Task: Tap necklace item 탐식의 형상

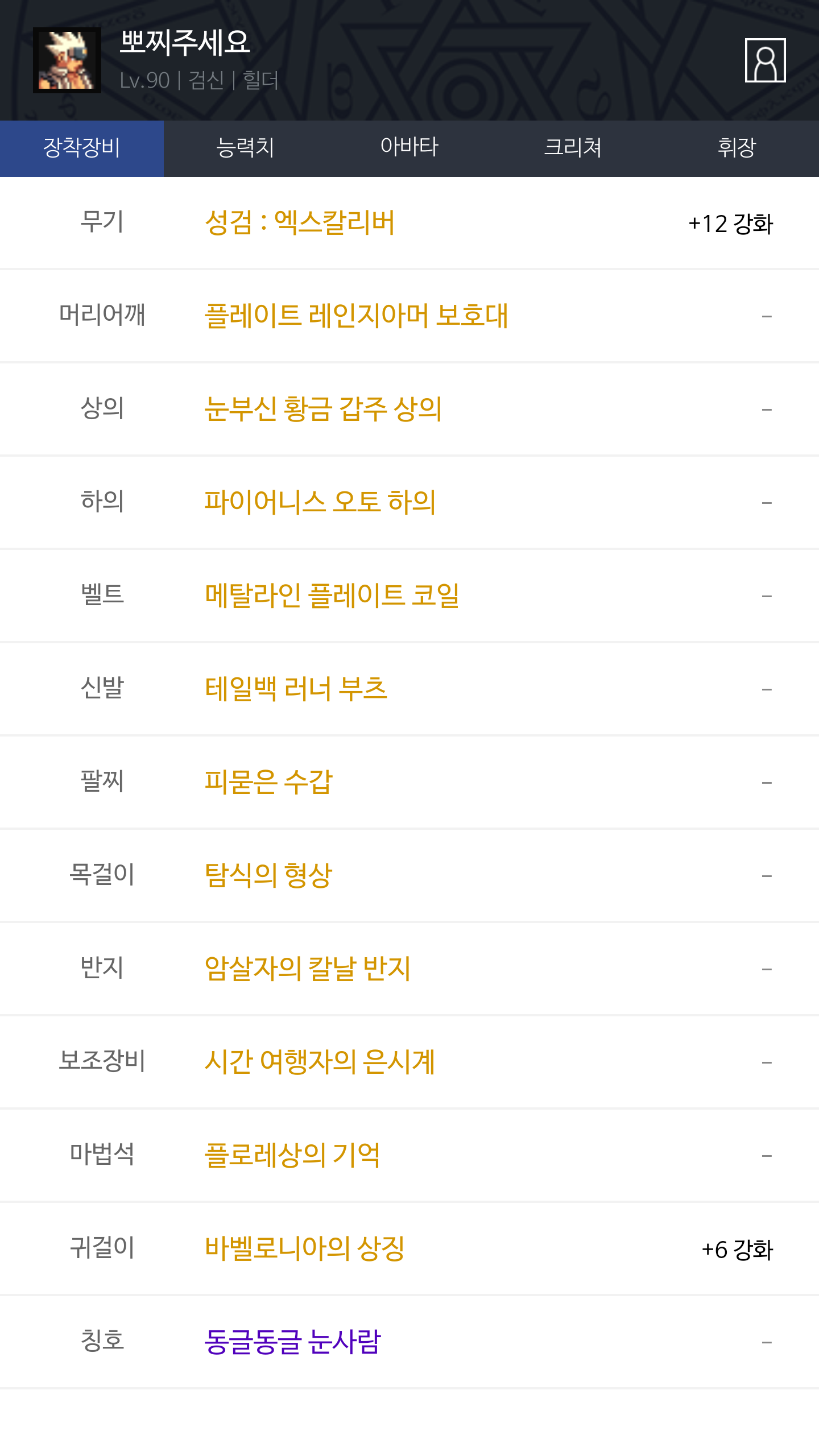Action: (268, 875)
